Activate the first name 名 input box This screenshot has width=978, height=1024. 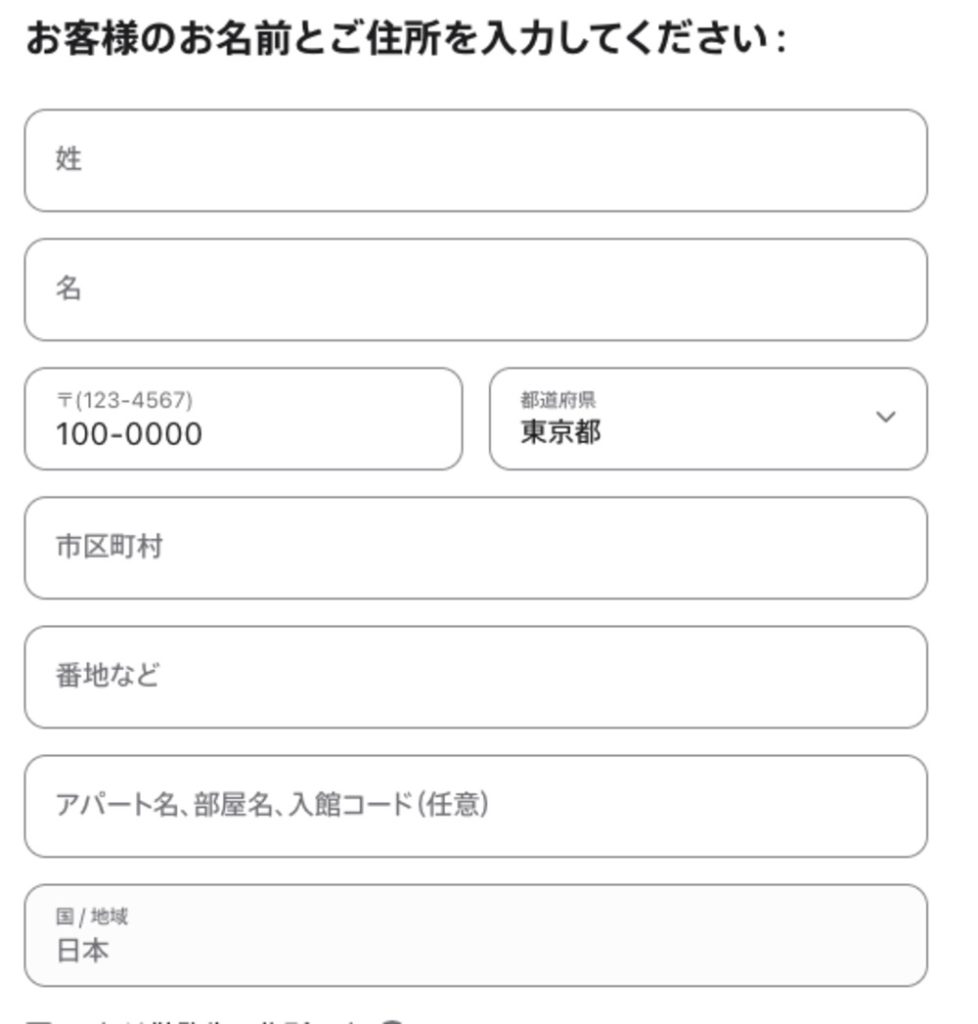(x=478, y=289)
